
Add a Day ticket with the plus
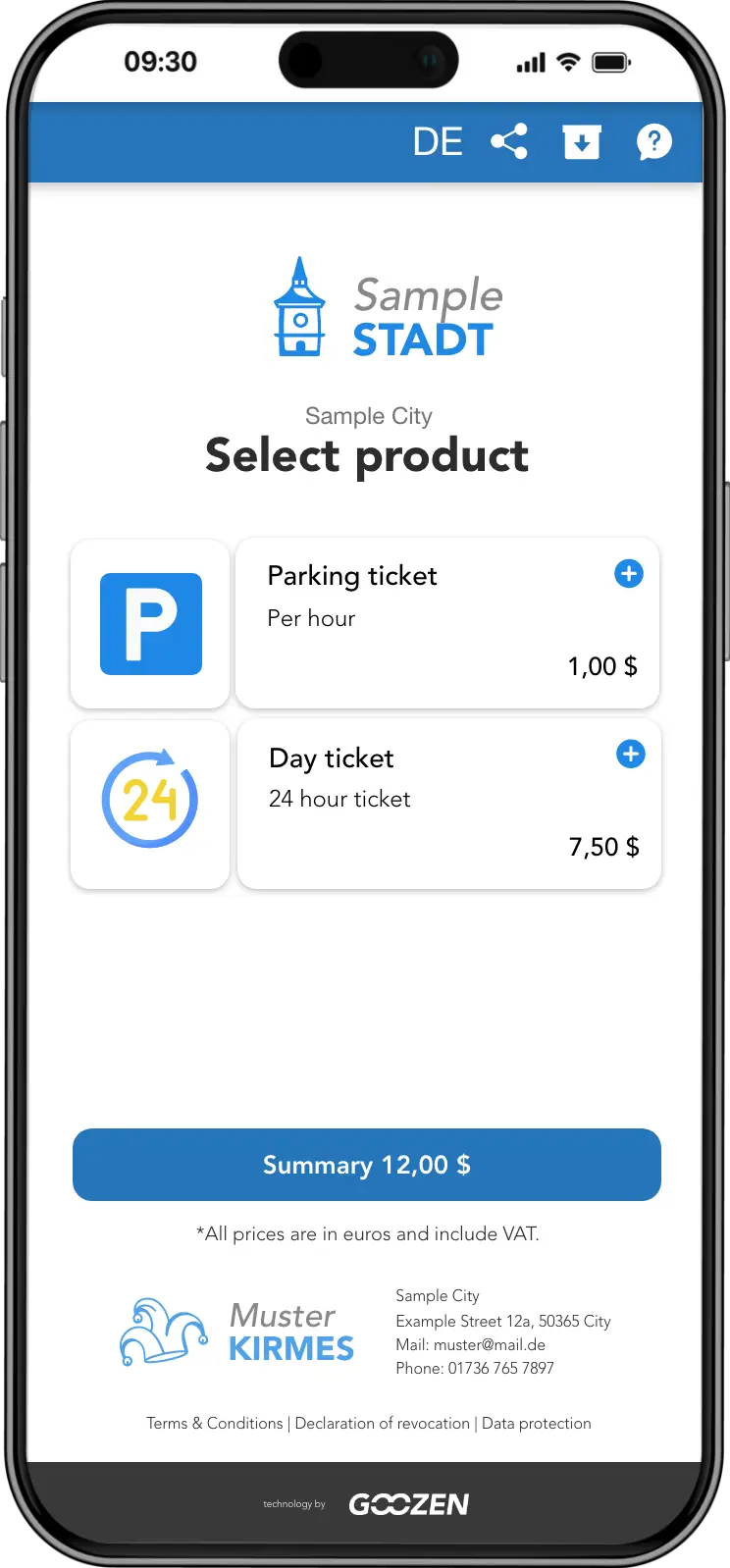click(x=630, y=755)
